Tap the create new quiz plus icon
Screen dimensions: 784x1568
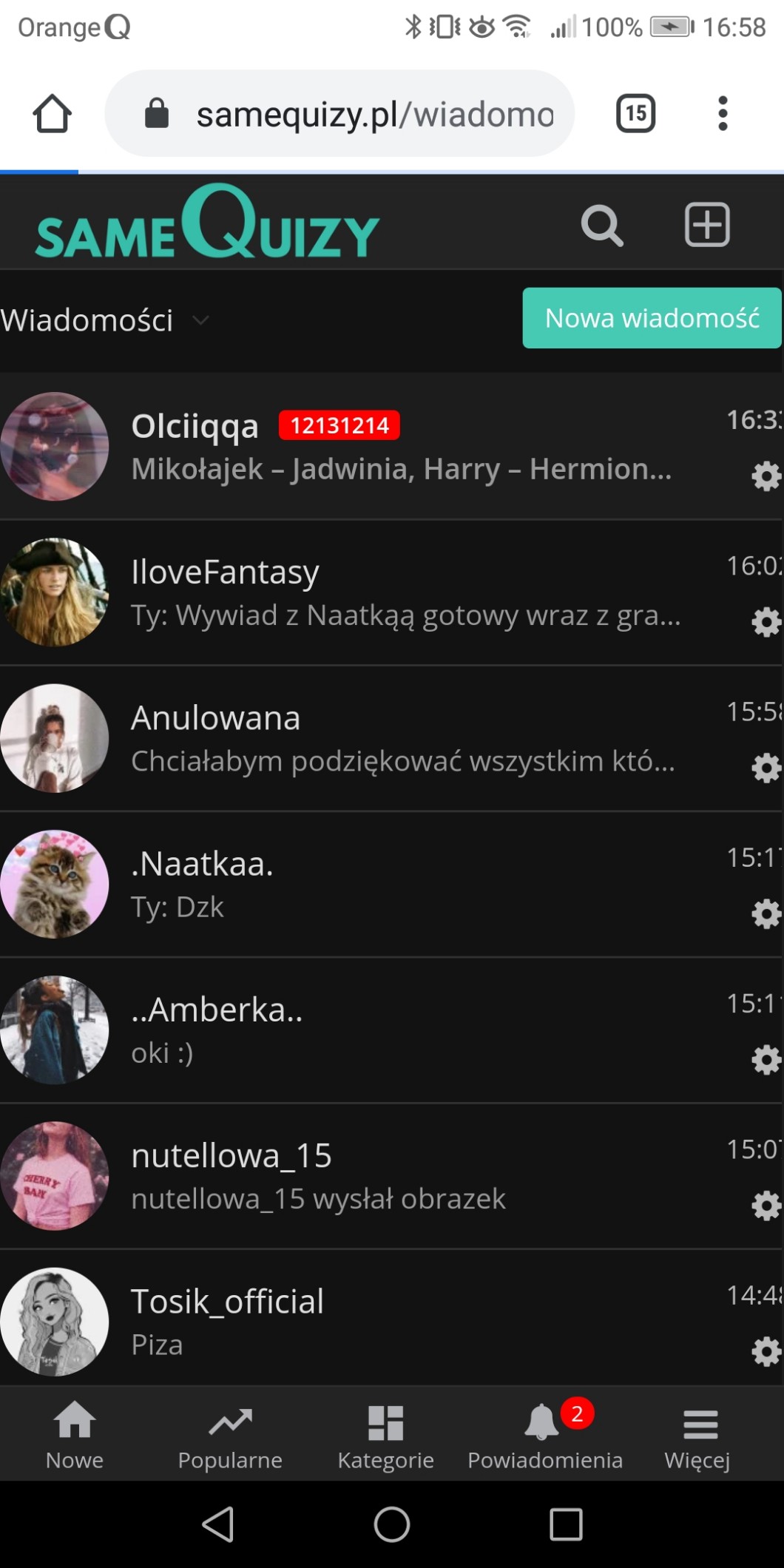click(707, 224)
